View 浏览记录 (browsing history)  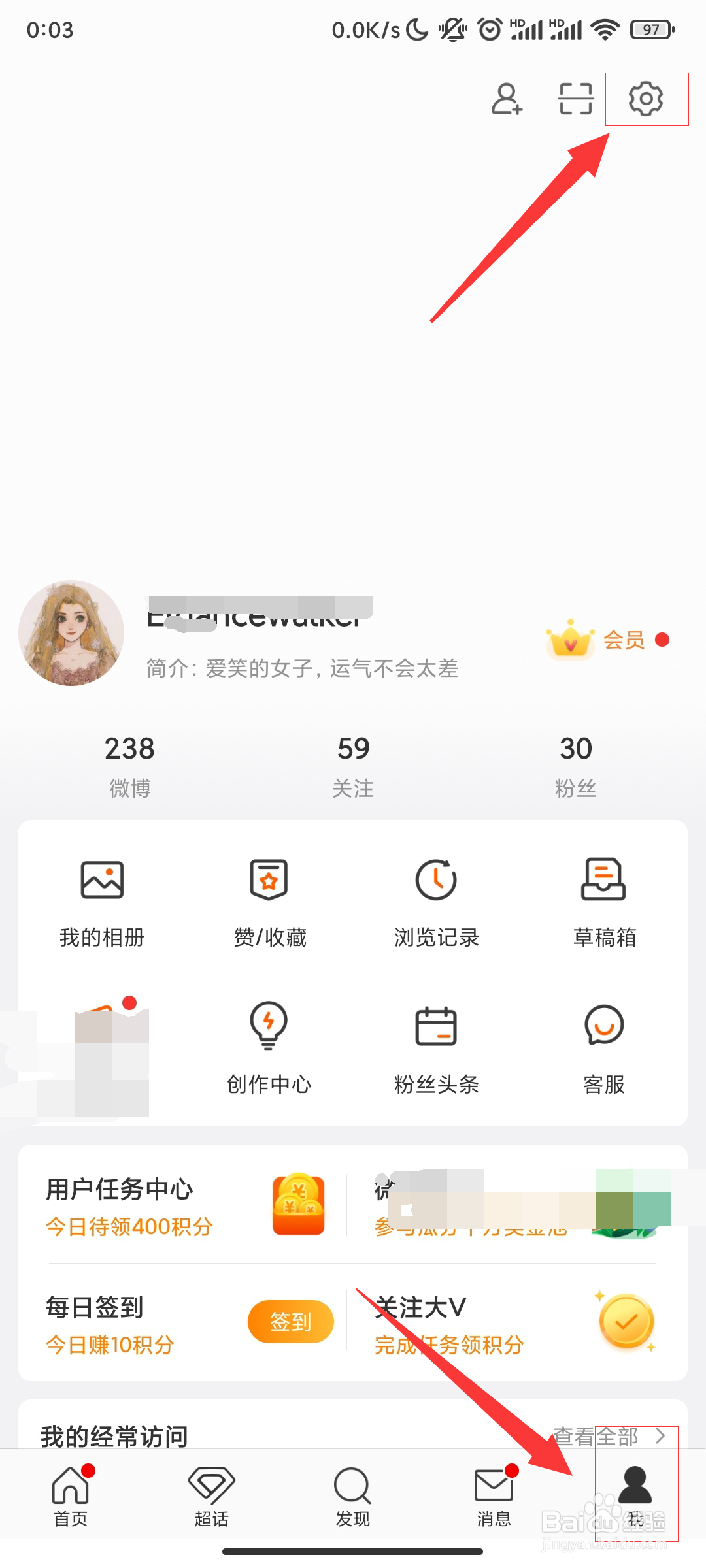coord(436,898)
